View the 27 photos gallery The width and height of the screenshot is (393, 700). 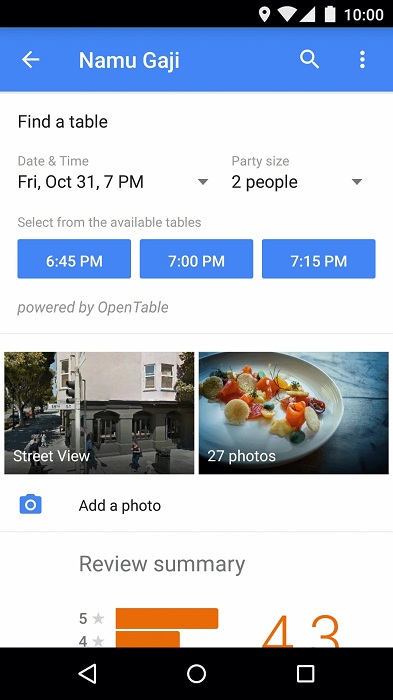click(293, 413)
